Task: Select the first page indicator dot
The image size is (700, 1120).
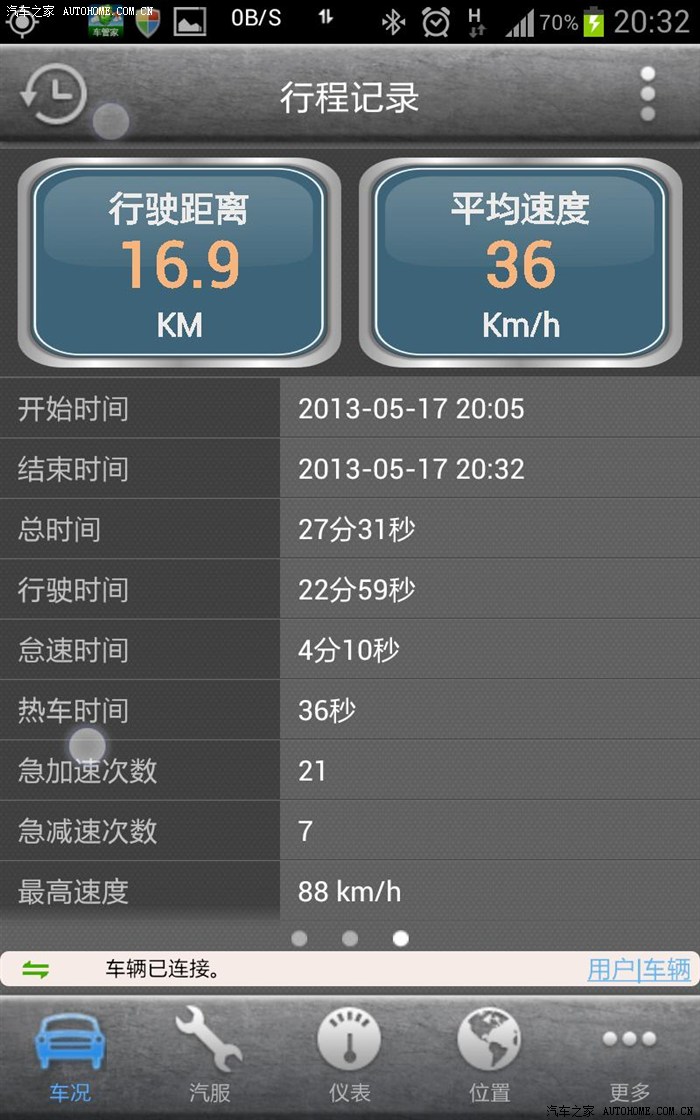Action: 299,938
